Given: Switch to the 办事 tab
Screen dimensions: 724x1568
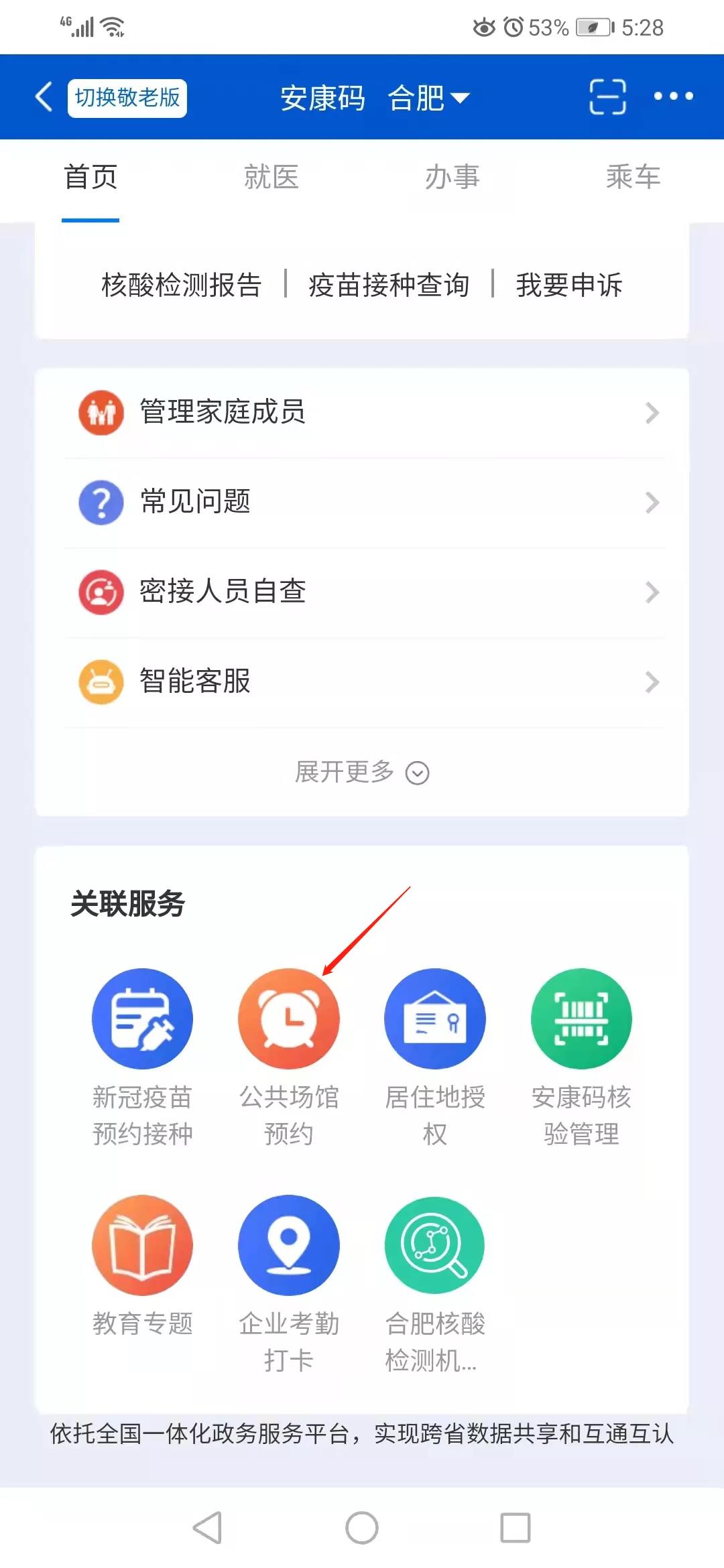Looking at the screenshot, I should click(452, 178).
